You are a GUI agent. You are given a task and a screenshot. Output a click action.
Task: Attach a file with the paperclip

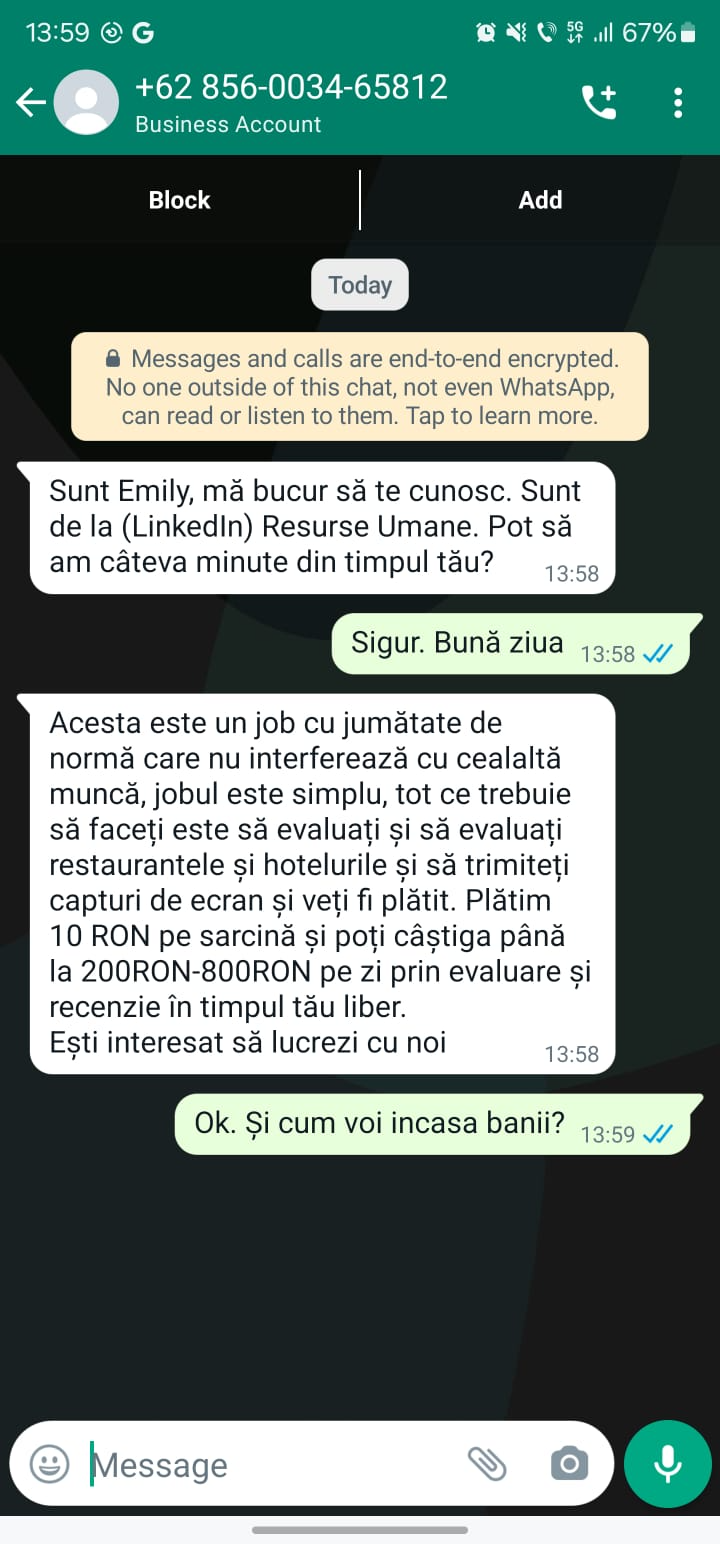coord(488,1464)
